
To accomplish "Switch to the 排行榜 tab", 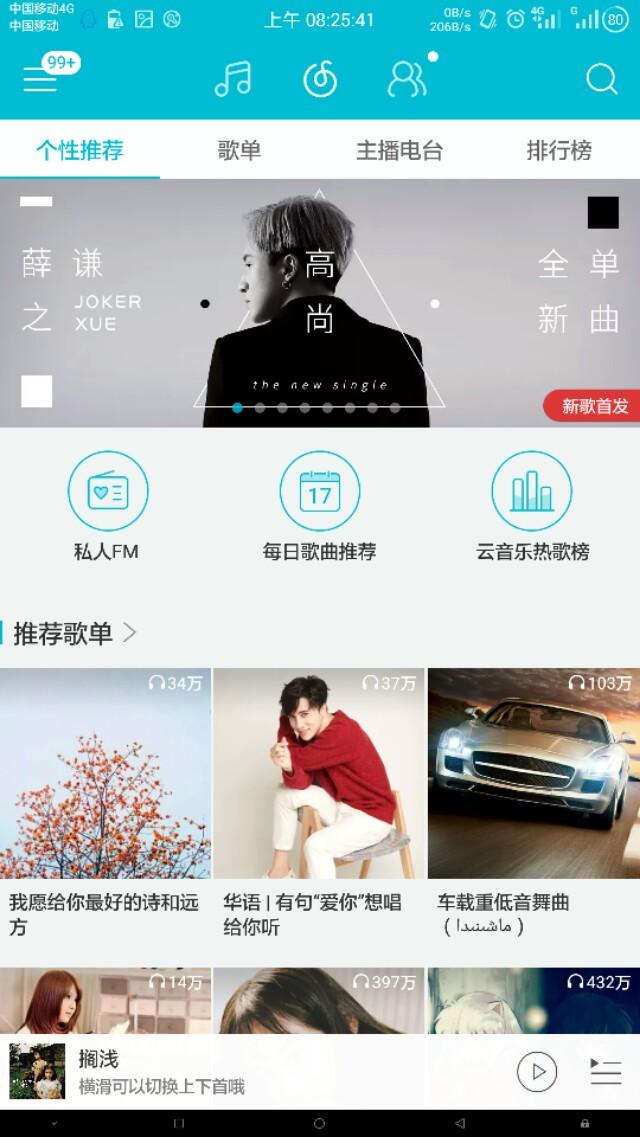I will point(560,150).
